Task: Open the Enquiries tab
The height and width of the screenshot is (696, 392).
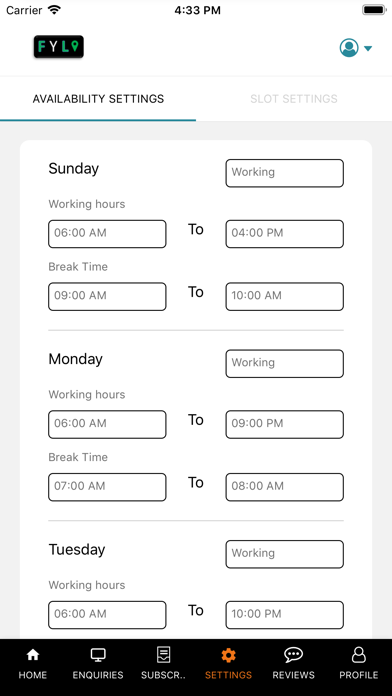Action: 98,664
